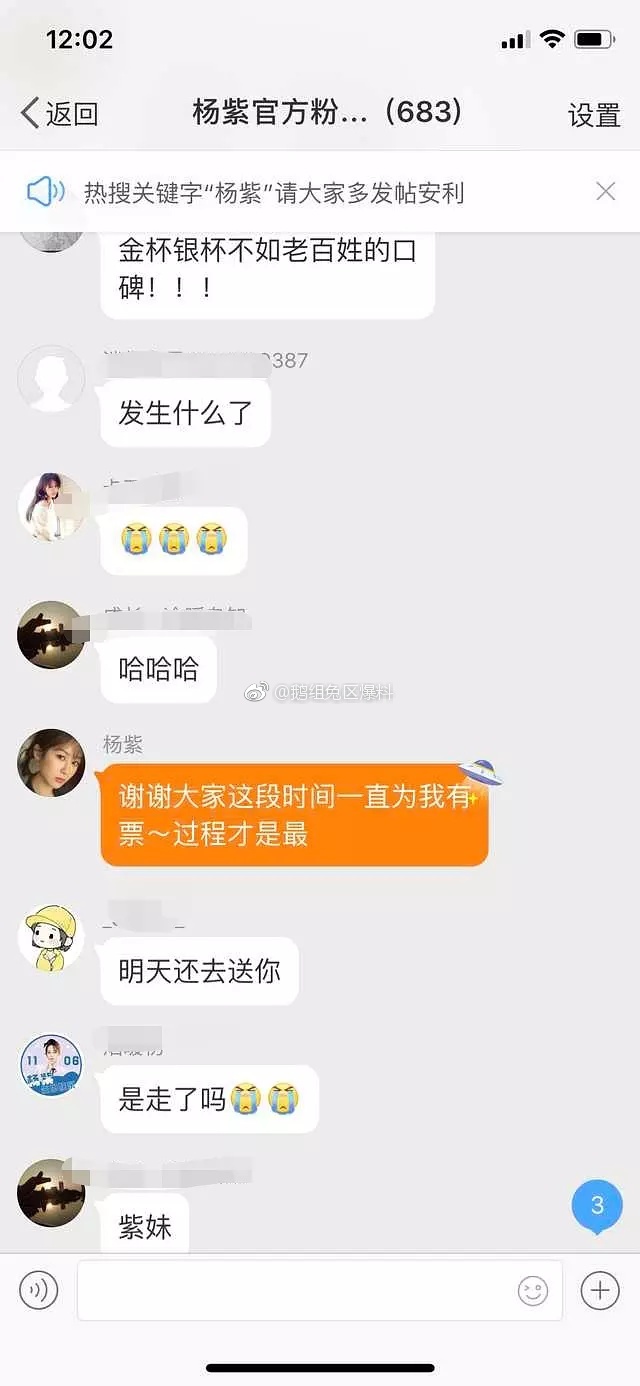The height and width of the screenshot is (1386, 640).
Task: Open the 设置 group settings
Action: [594, 115]
